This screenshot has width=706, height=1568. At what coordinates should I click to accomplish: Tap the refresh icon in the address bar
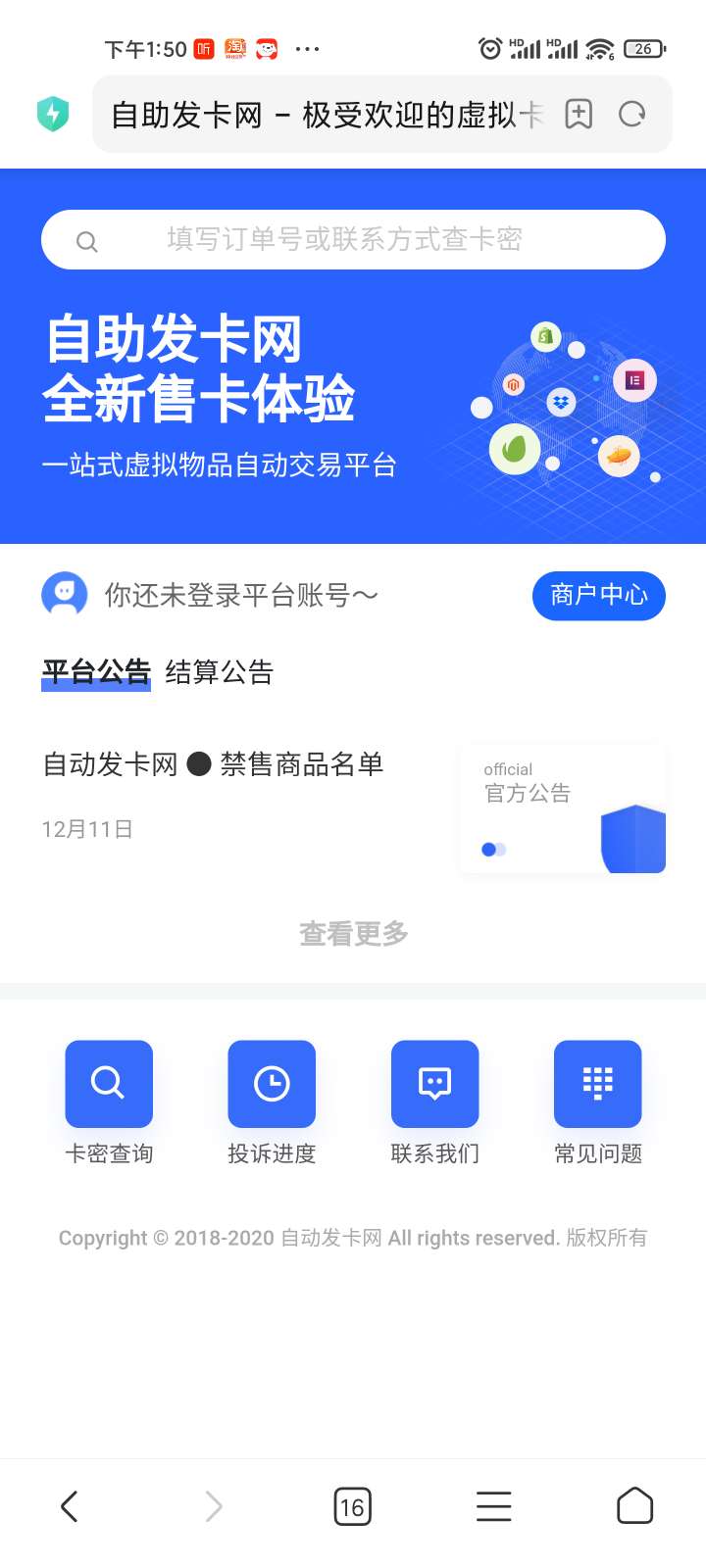point(631,114)
